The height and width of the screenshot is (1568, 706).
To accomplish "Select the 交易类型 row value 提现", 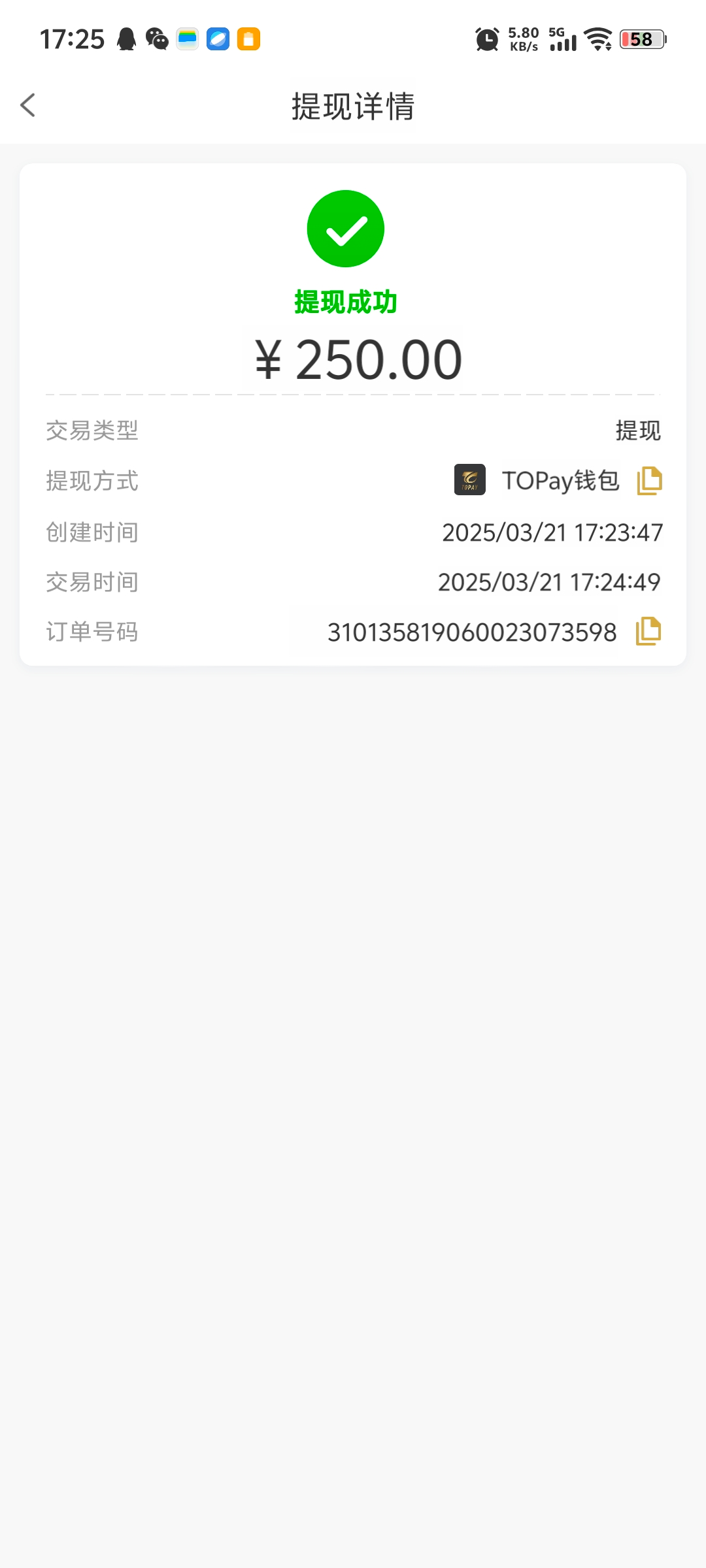I will (637, 431).
